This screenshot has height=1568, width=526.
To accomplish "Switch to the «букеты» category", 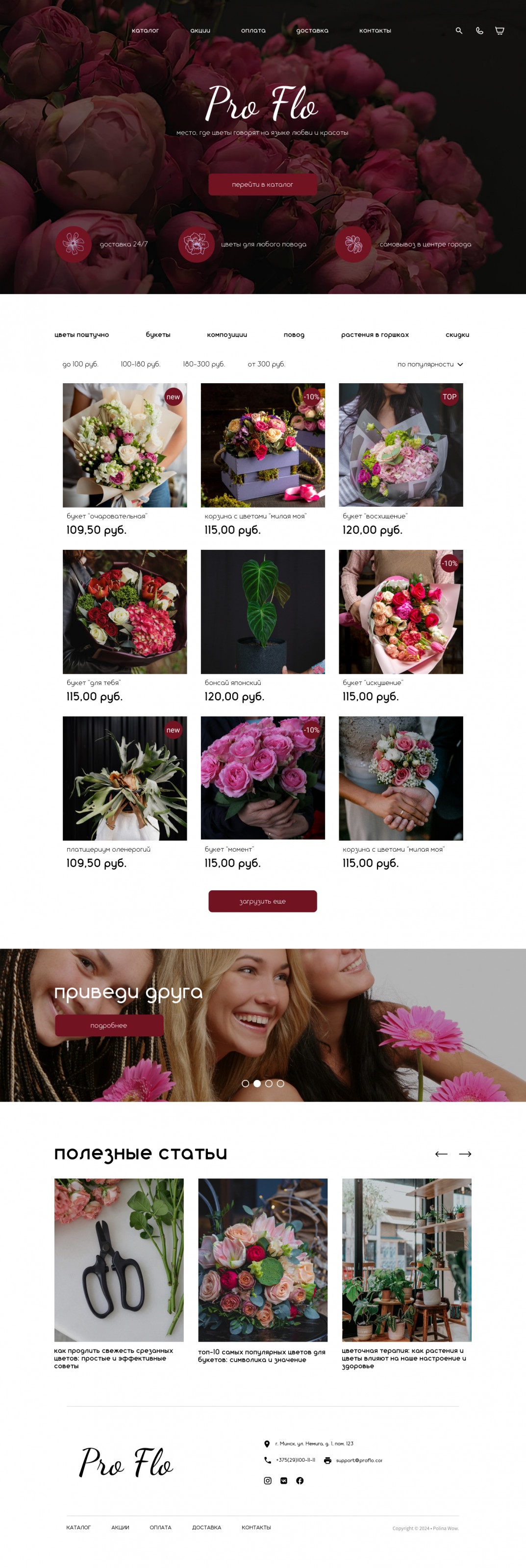I will coord(158,335).
